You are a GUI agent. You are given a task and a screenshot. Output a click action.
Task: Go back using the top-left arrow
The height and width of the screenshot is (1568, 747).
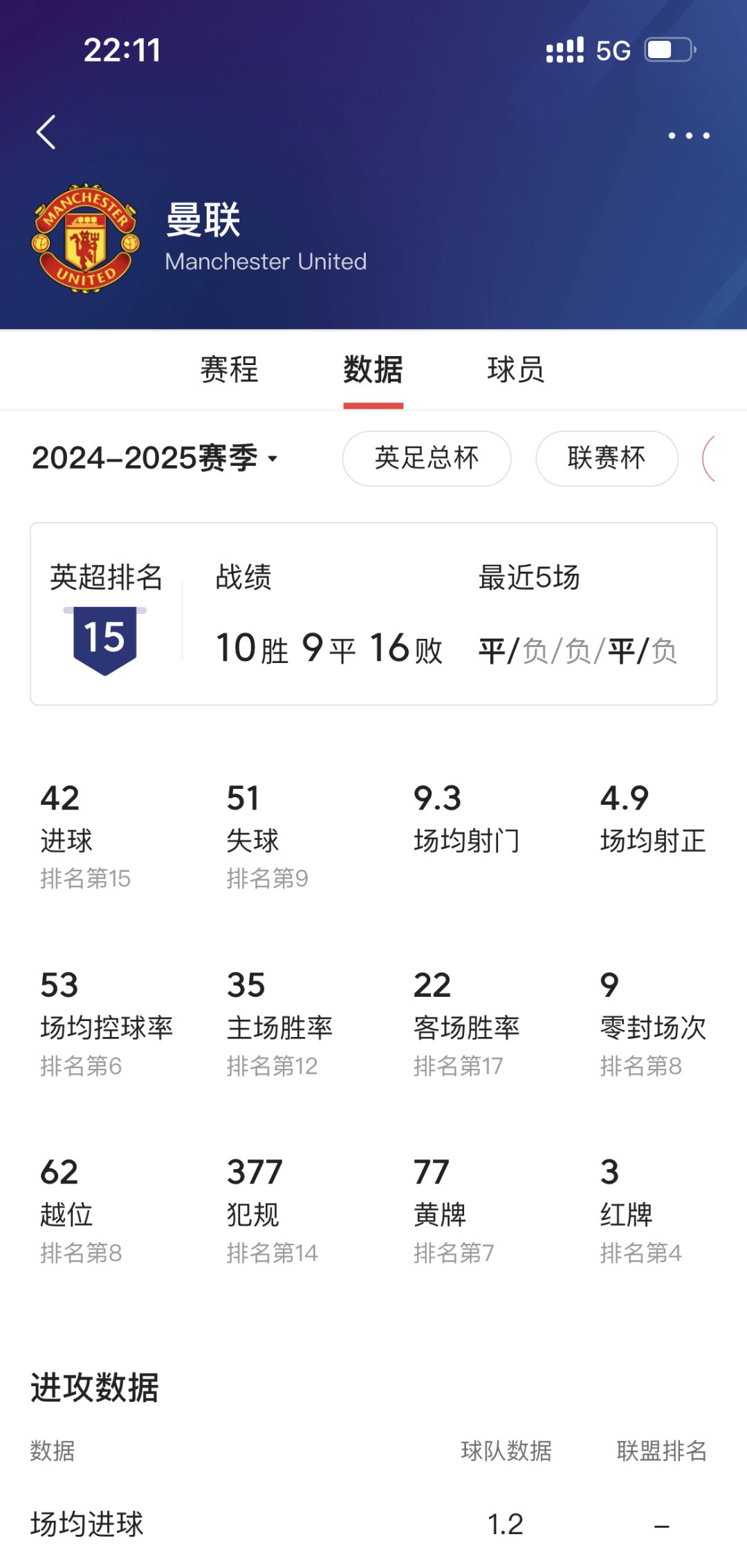click(x=46, y=133)
